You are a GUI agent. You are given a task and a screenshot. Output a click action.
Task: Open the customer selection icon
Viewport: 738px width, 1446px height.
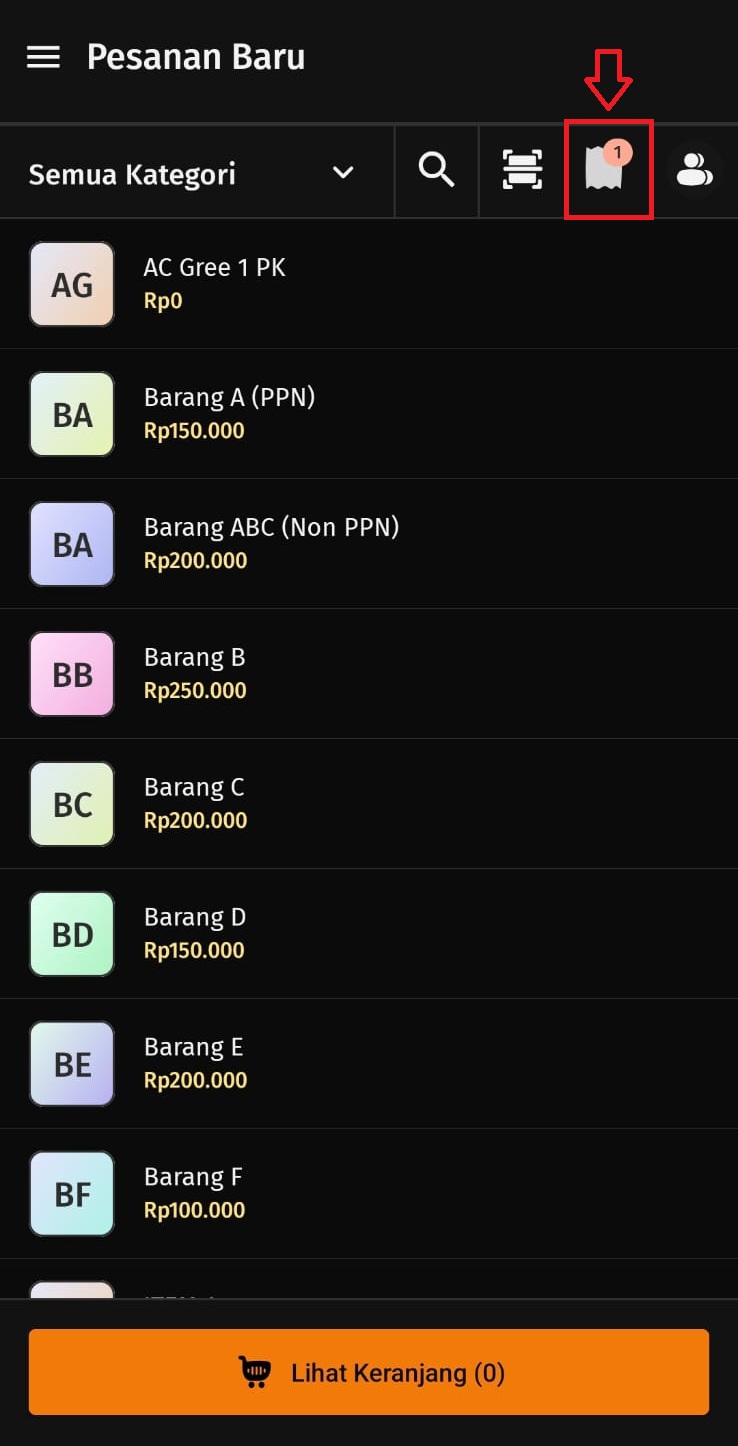click(694, 171)
